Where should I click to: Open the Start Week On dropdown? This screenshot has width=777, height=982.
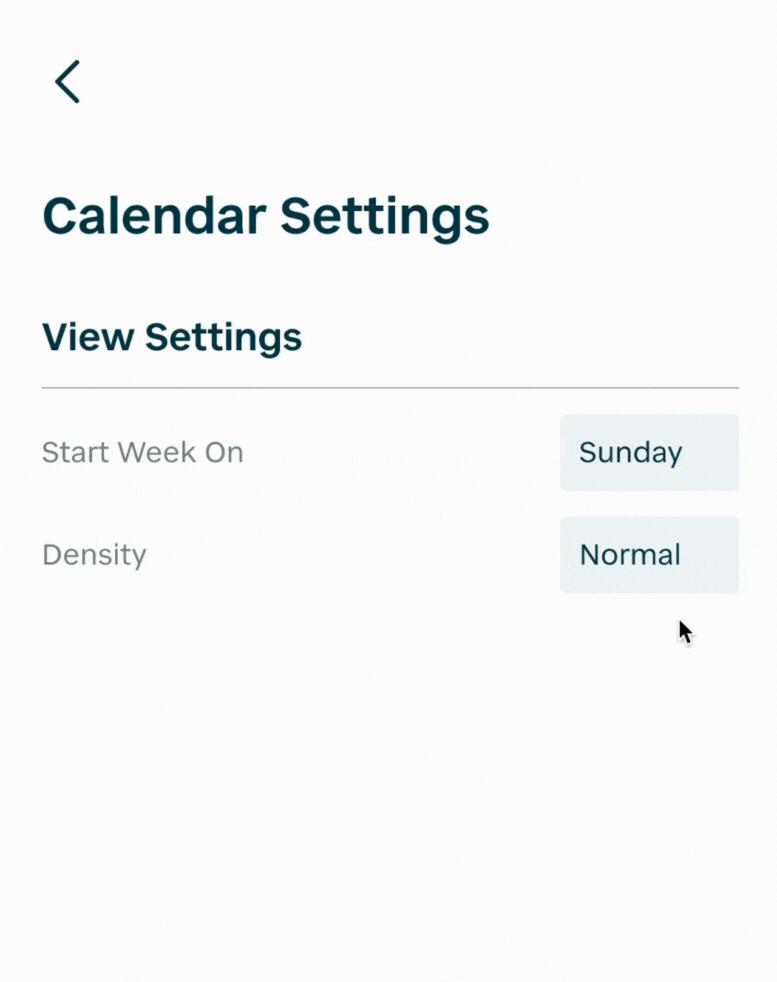point(648,453)
